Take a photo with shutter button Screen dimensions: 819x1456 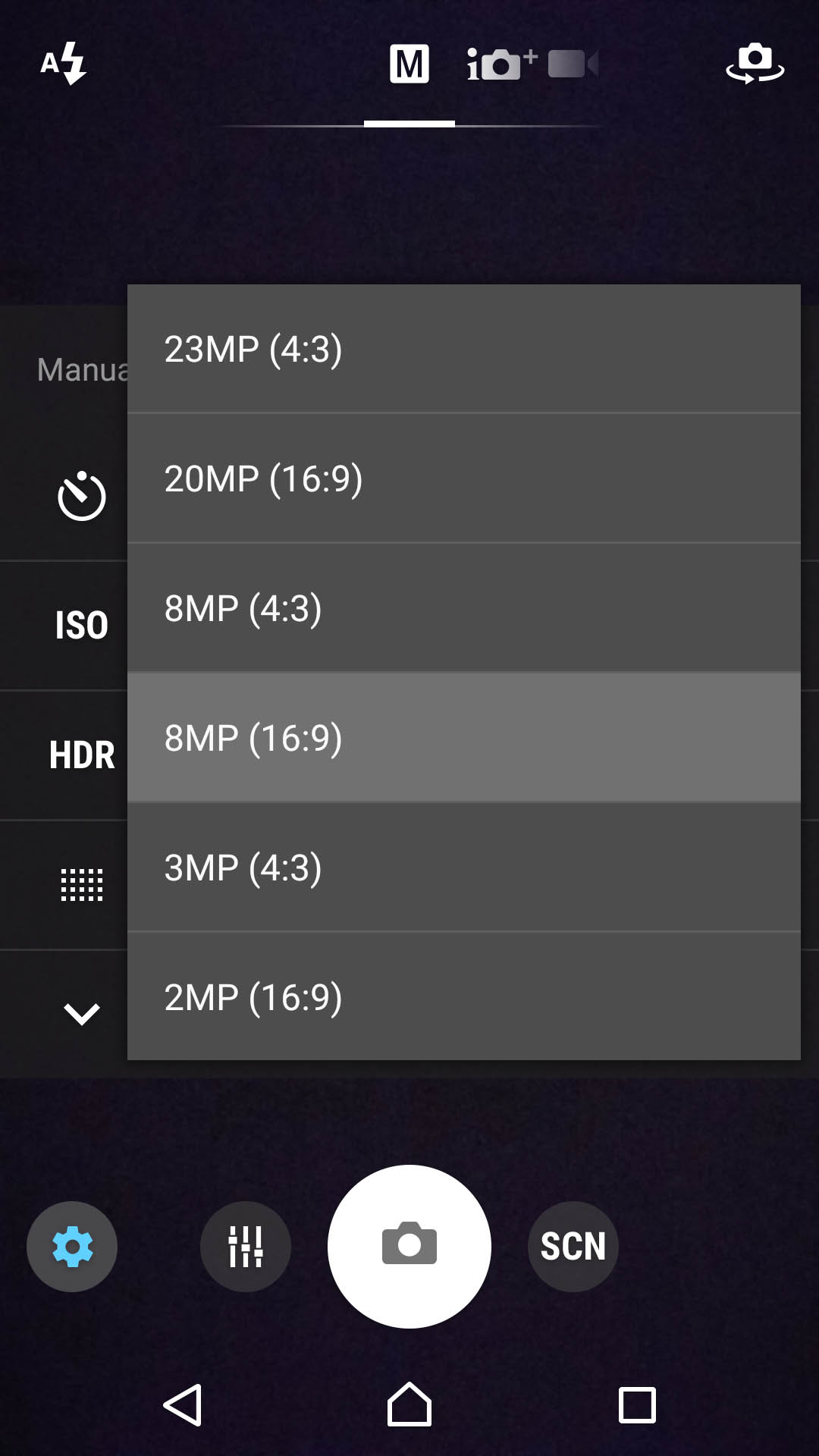click(409, 1246)
